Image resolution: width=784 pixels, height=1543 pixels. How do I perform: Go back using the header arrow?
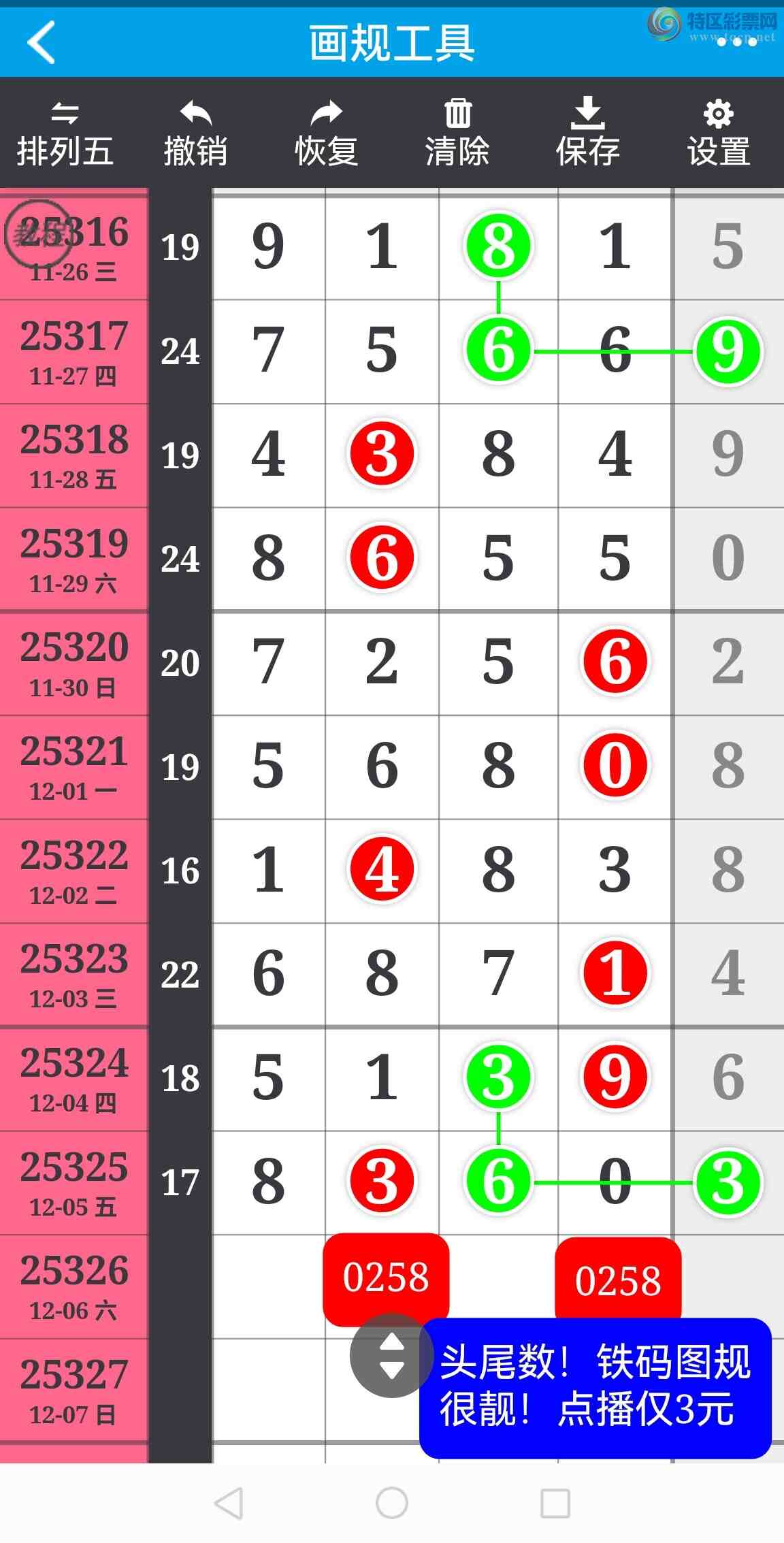pyautogui.click(x=41, y=42)
